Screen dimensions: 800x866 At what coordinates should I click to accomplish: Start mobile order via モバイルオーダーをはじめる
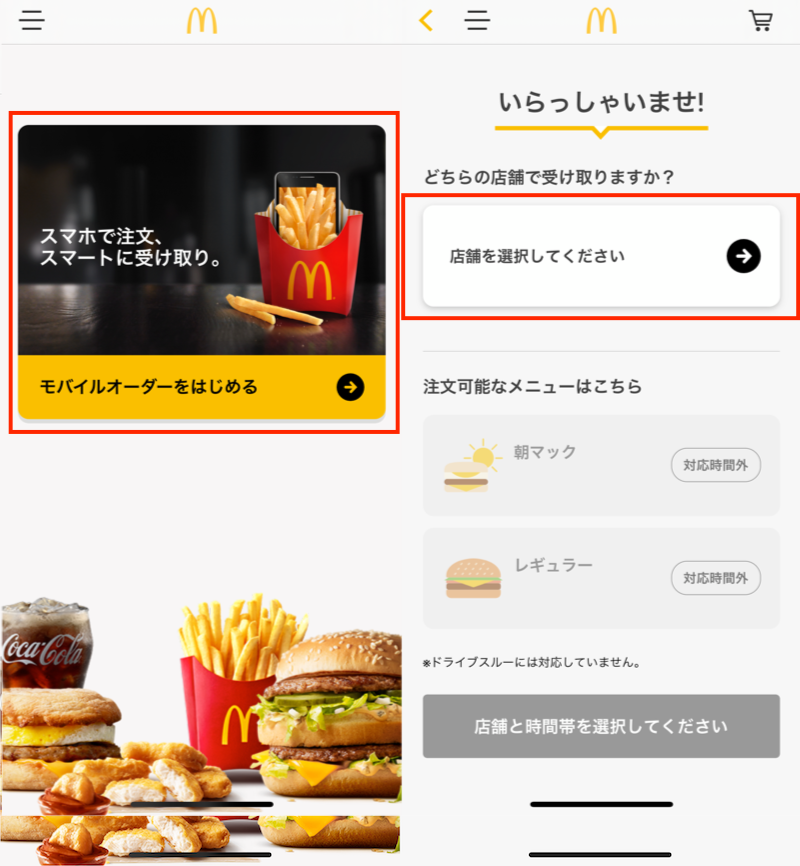pos(201,387)
